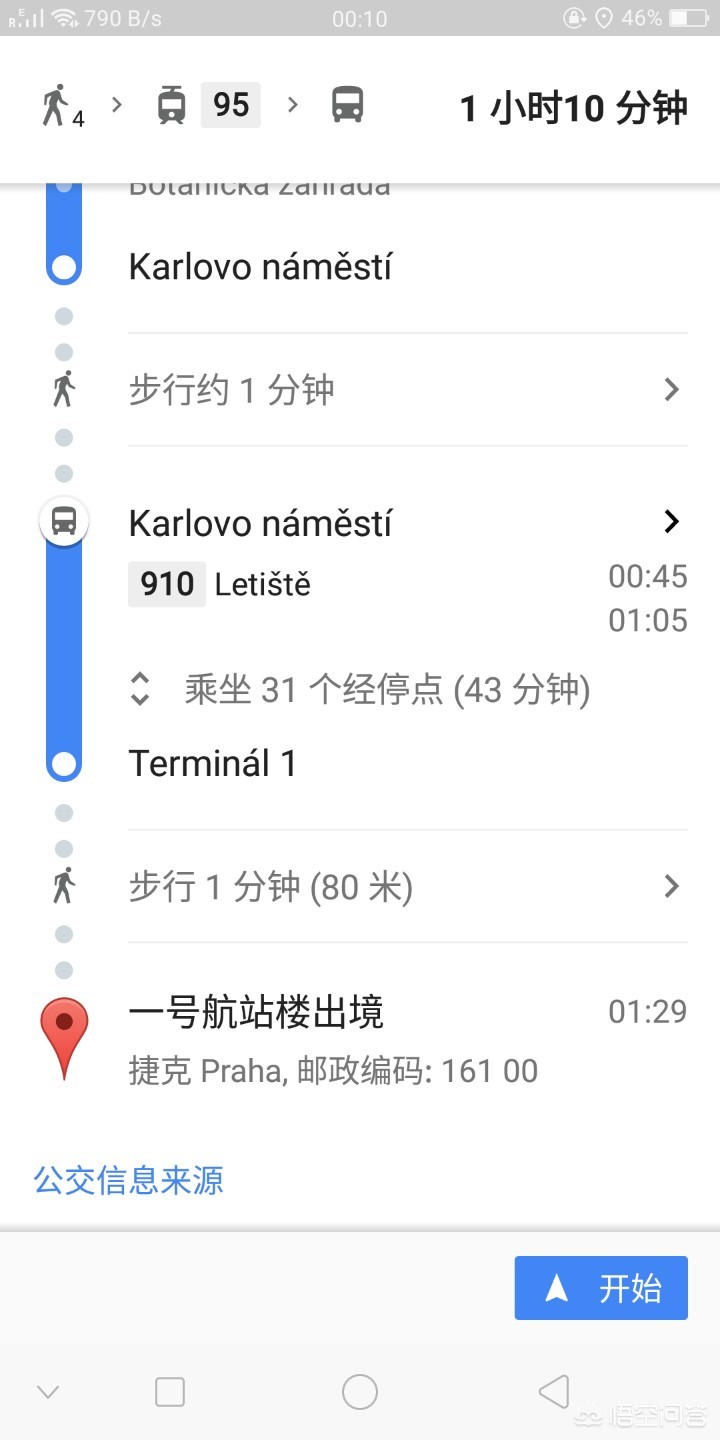
Task: Go back using system back button
Action: (x=553, y=1392)
